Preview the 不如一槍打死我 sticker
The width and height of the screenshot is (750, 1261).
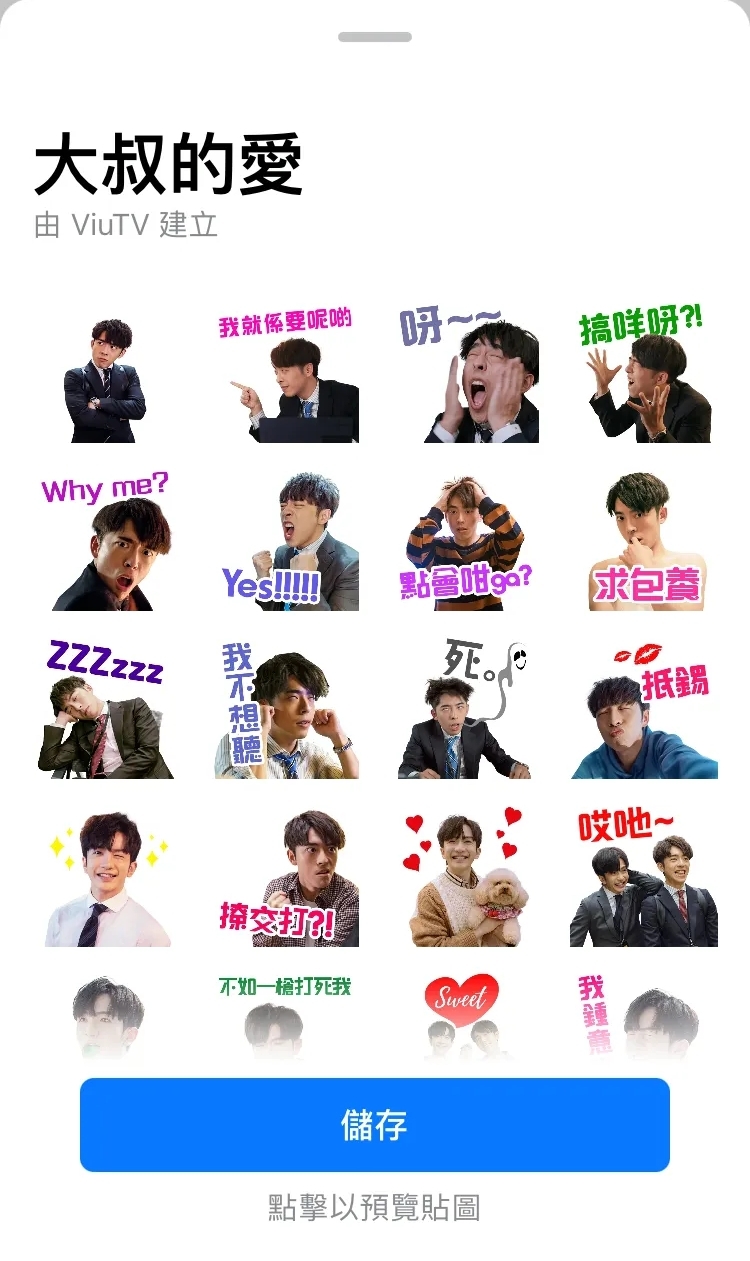pos(285,1012)
